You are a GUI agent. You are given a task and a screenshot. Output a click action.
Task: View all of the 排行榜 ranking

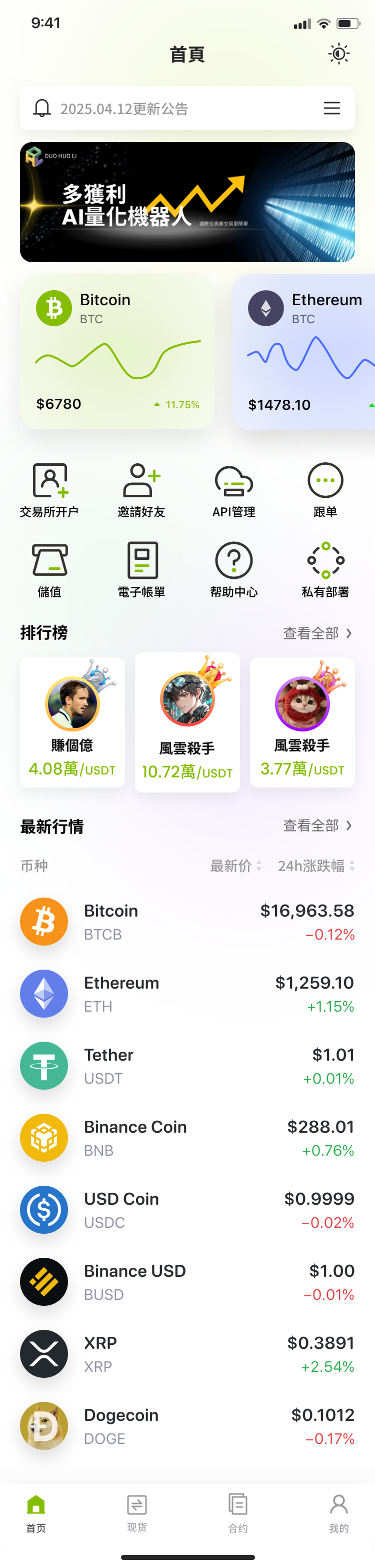[x=317, y=633]
